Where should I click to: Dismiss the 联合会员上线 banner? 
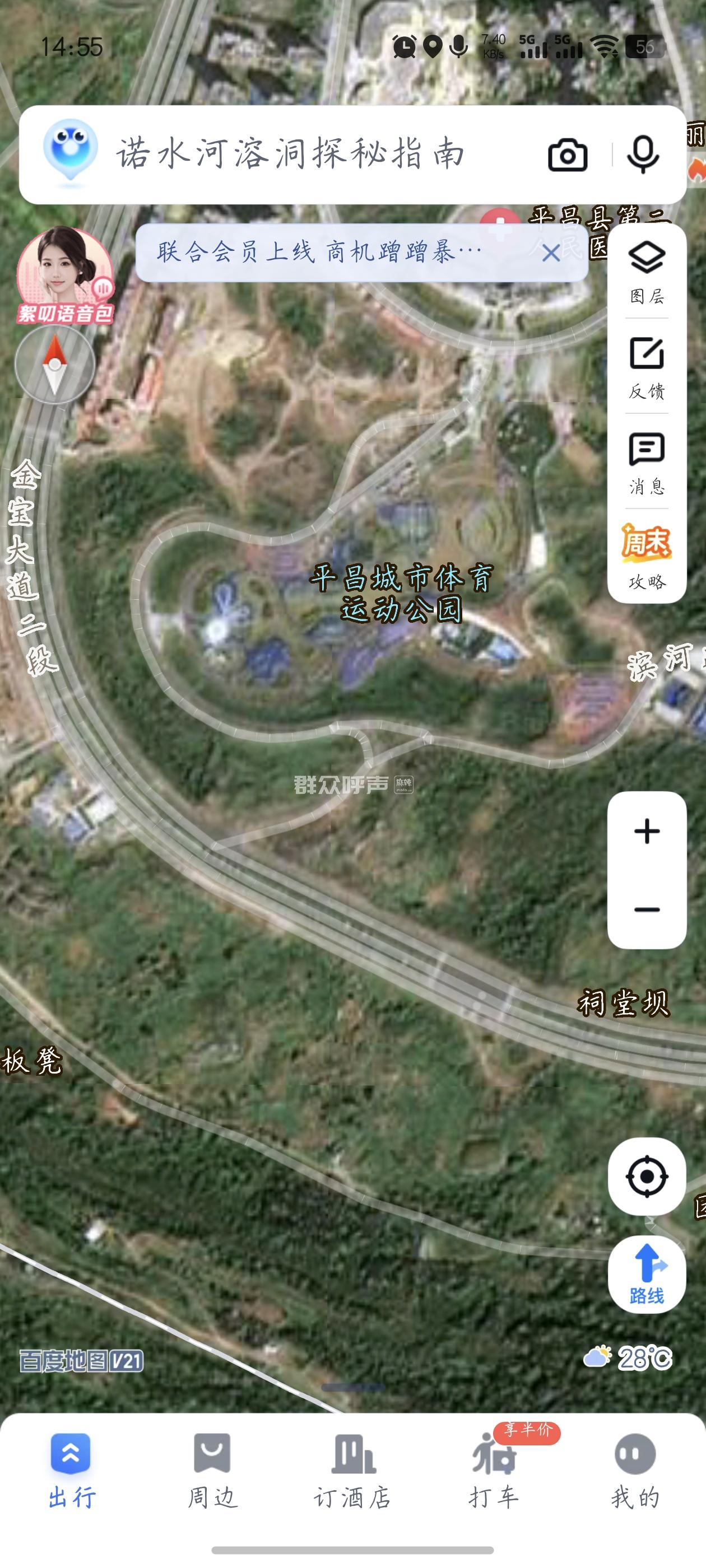point(551,253)
